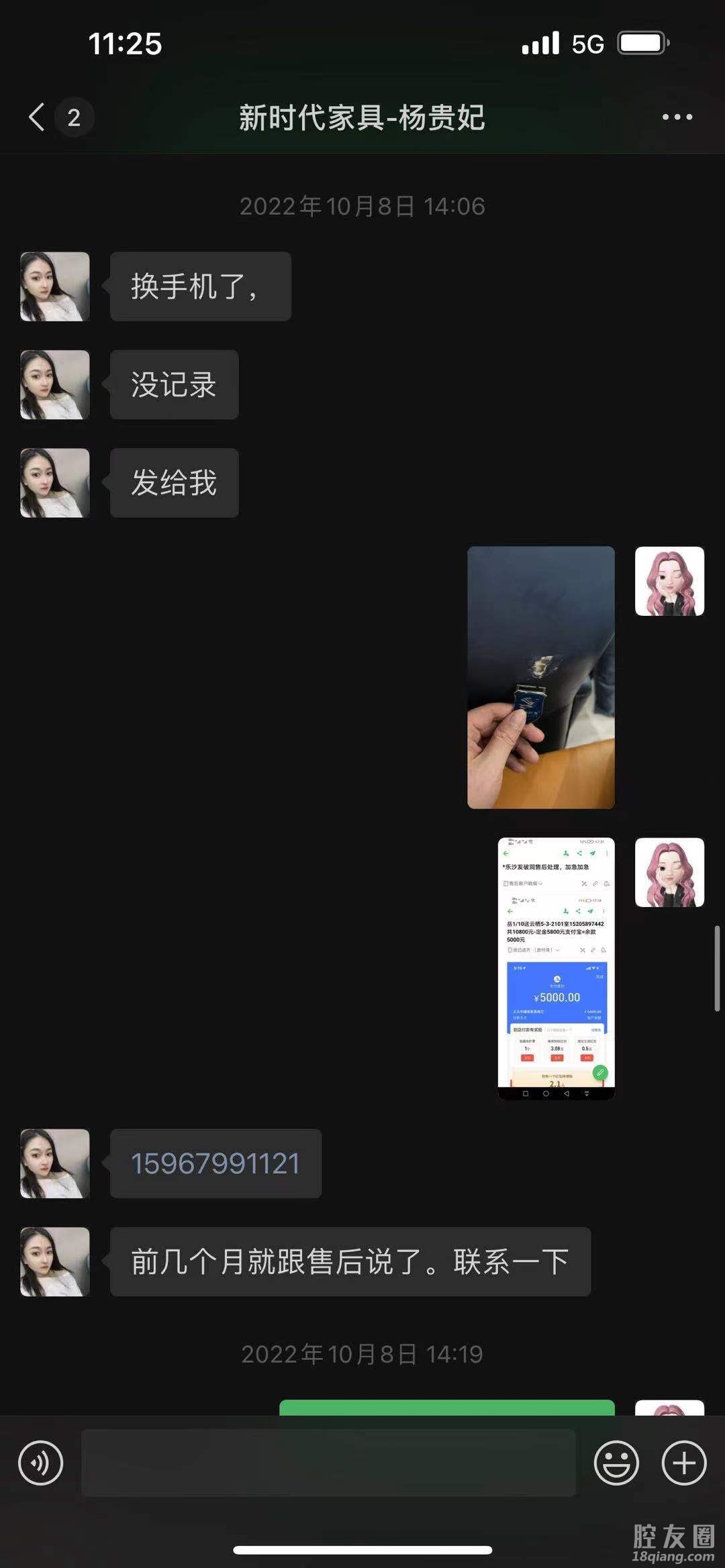Open the ¥5000.00 payment screenshot image
The image size is (725, 1568).
[556, 968]
